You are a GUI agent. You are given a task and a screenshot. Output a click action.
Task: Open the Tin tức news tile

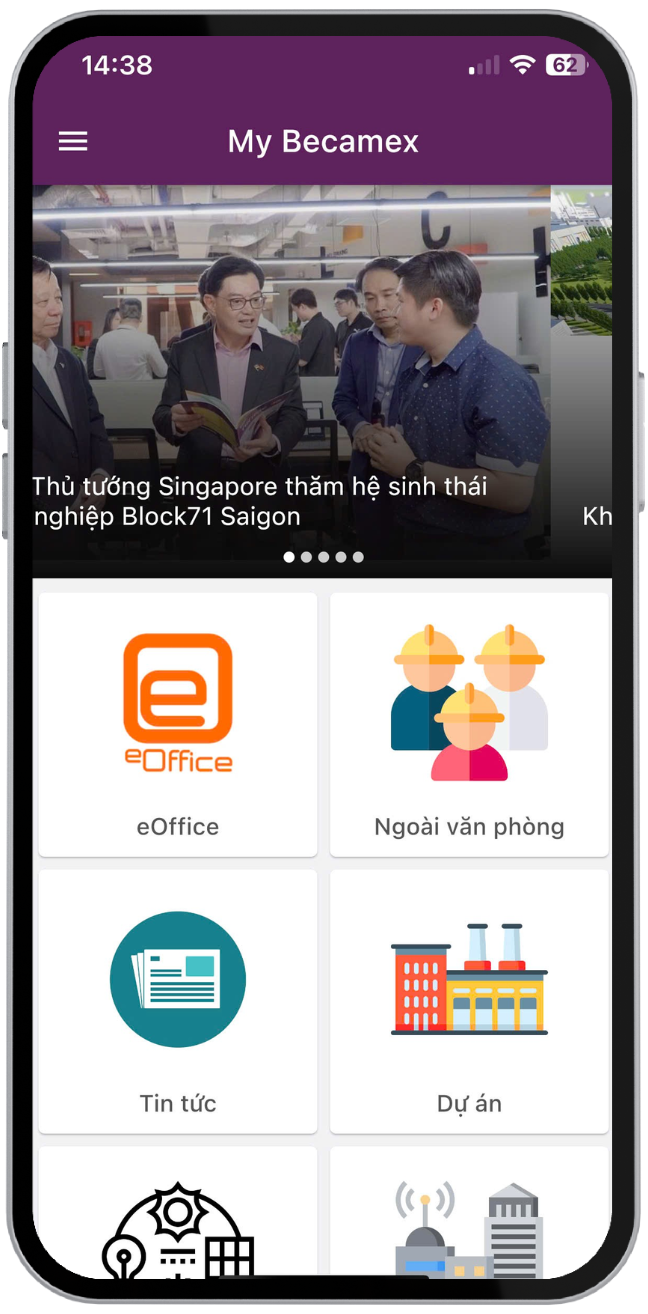coord(178,1001)
